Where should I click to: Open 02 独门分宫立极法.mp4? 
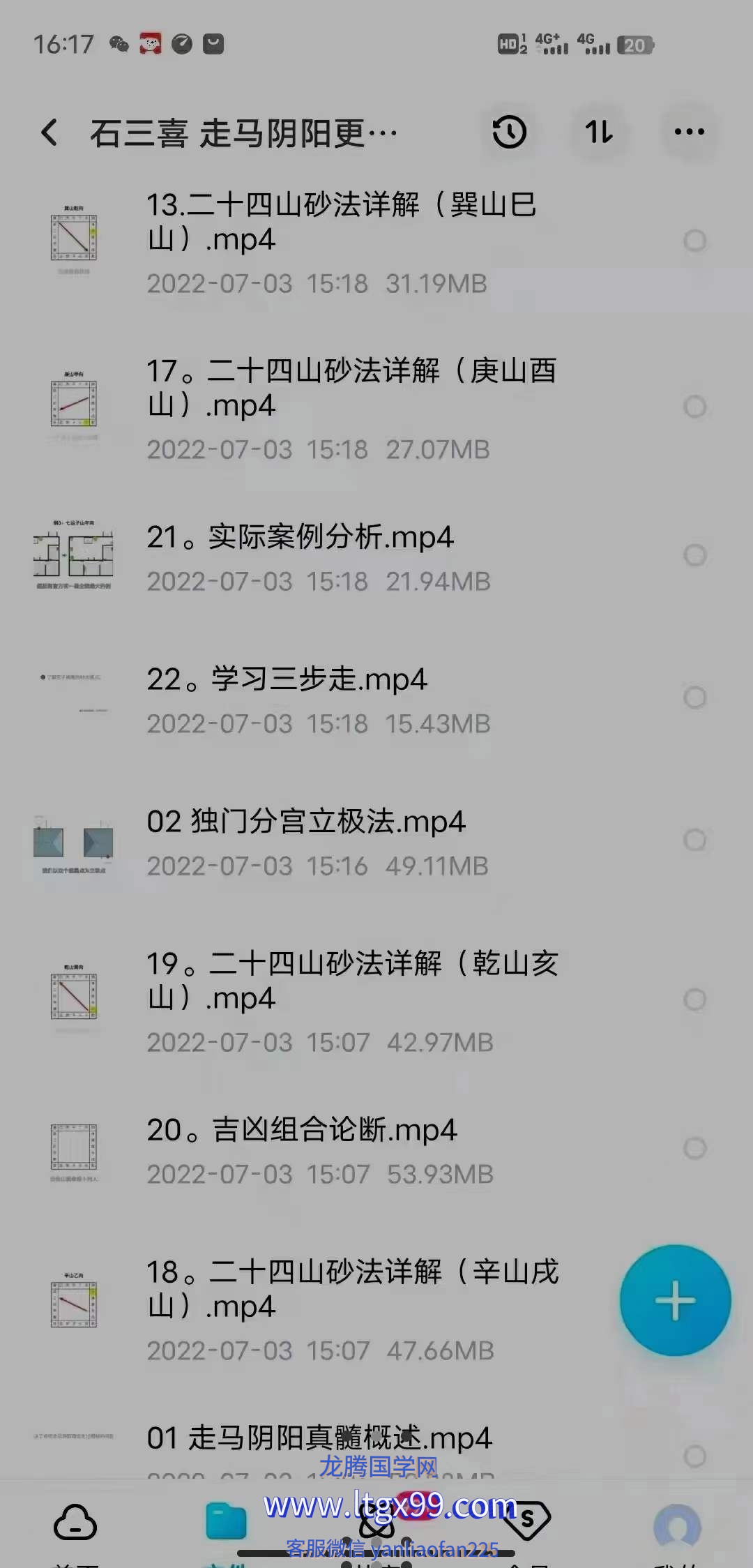point(305,822)
